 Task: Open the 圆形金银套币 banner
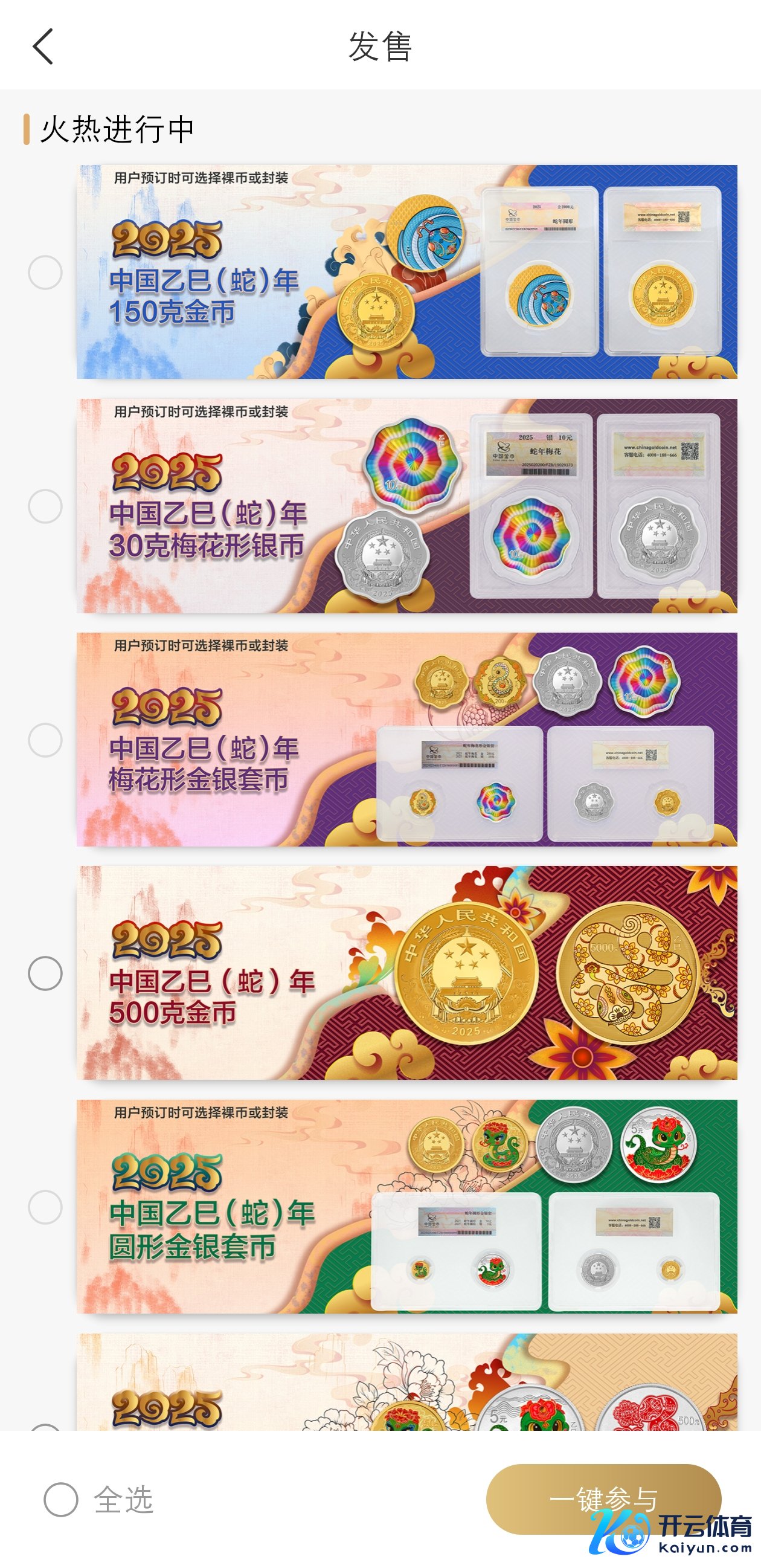pyautogui.click(x=406, y=1207)
